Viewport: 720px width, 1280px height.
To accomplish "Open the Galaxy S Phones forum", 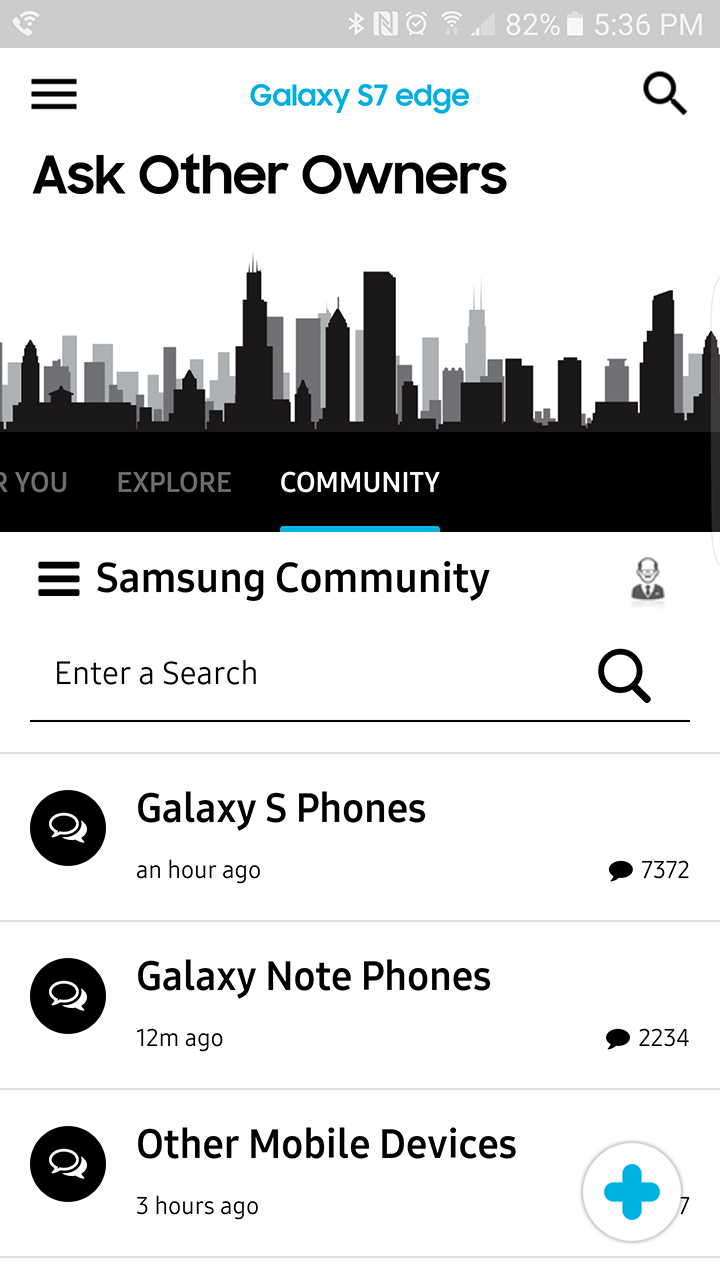I will click(x=281, y=809).
